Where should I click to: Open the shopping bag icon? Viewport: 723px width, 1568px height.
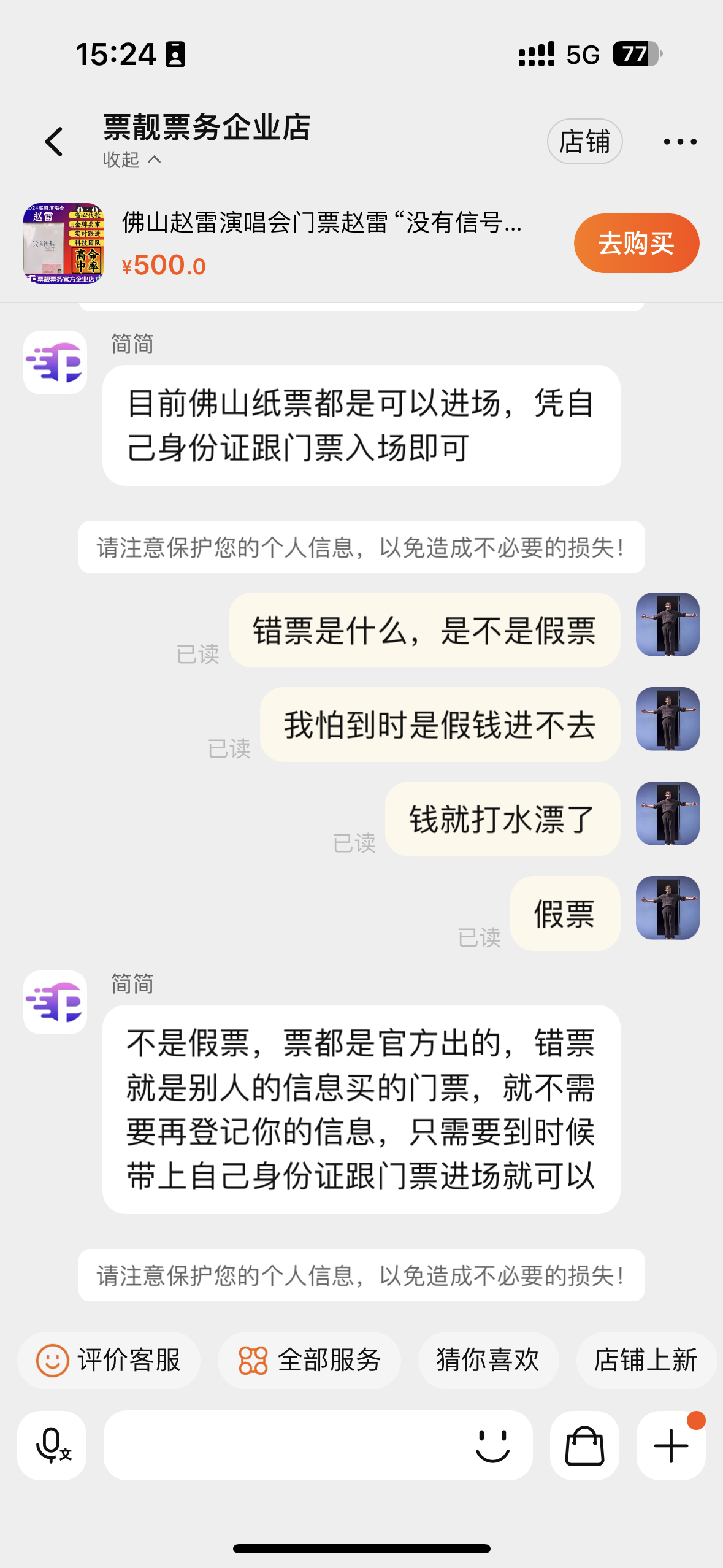coord(584,1445)
